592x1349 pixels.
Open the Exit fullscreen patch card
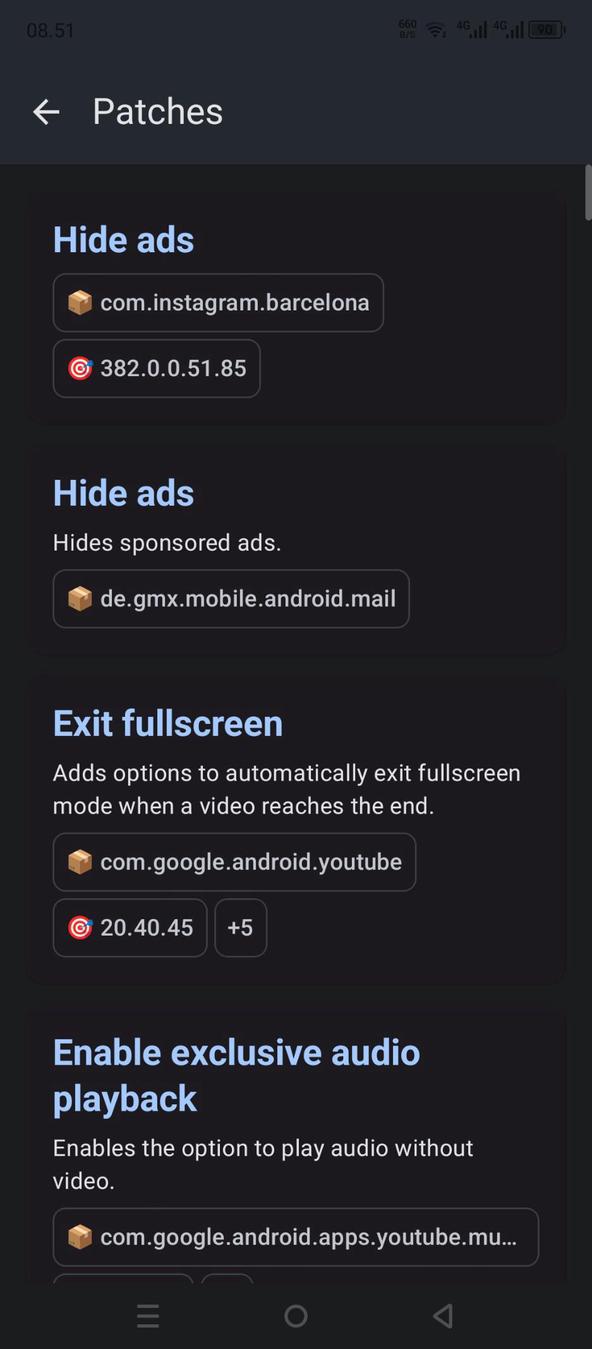pos(296,830)
